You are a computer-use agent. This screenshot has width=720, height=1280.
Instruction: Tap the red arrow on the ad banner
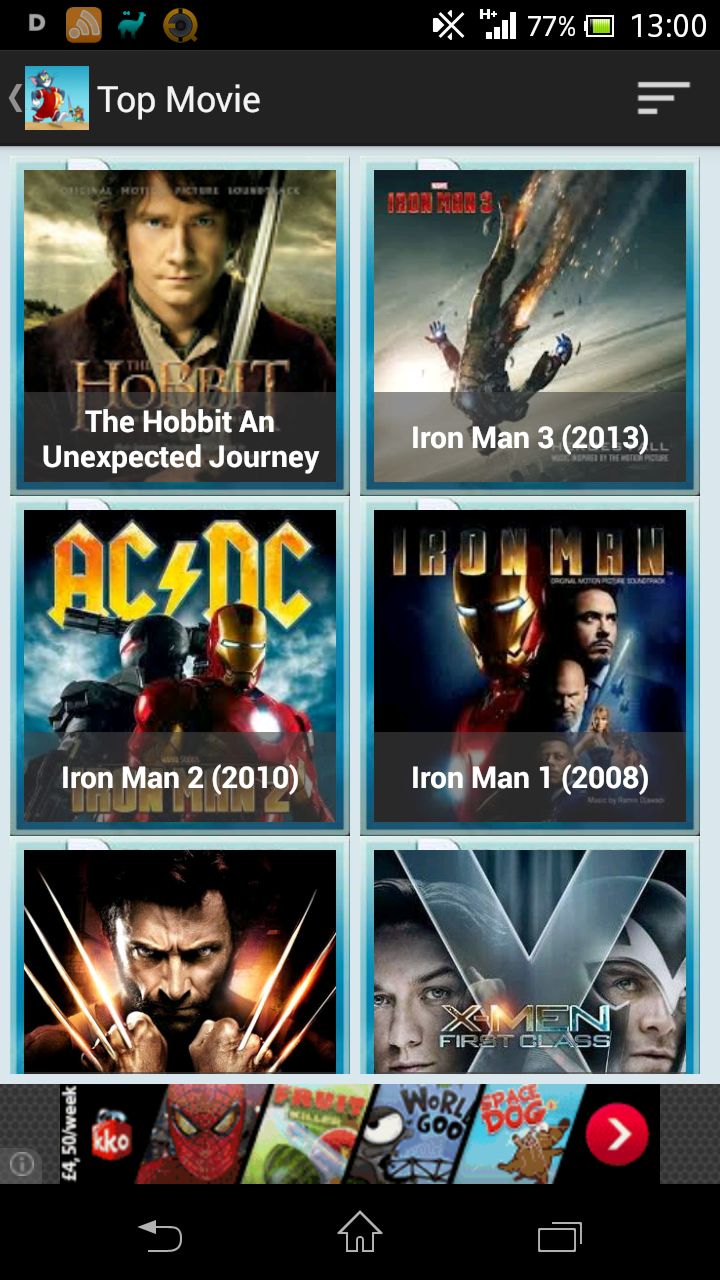click(x=617, y=1134)
